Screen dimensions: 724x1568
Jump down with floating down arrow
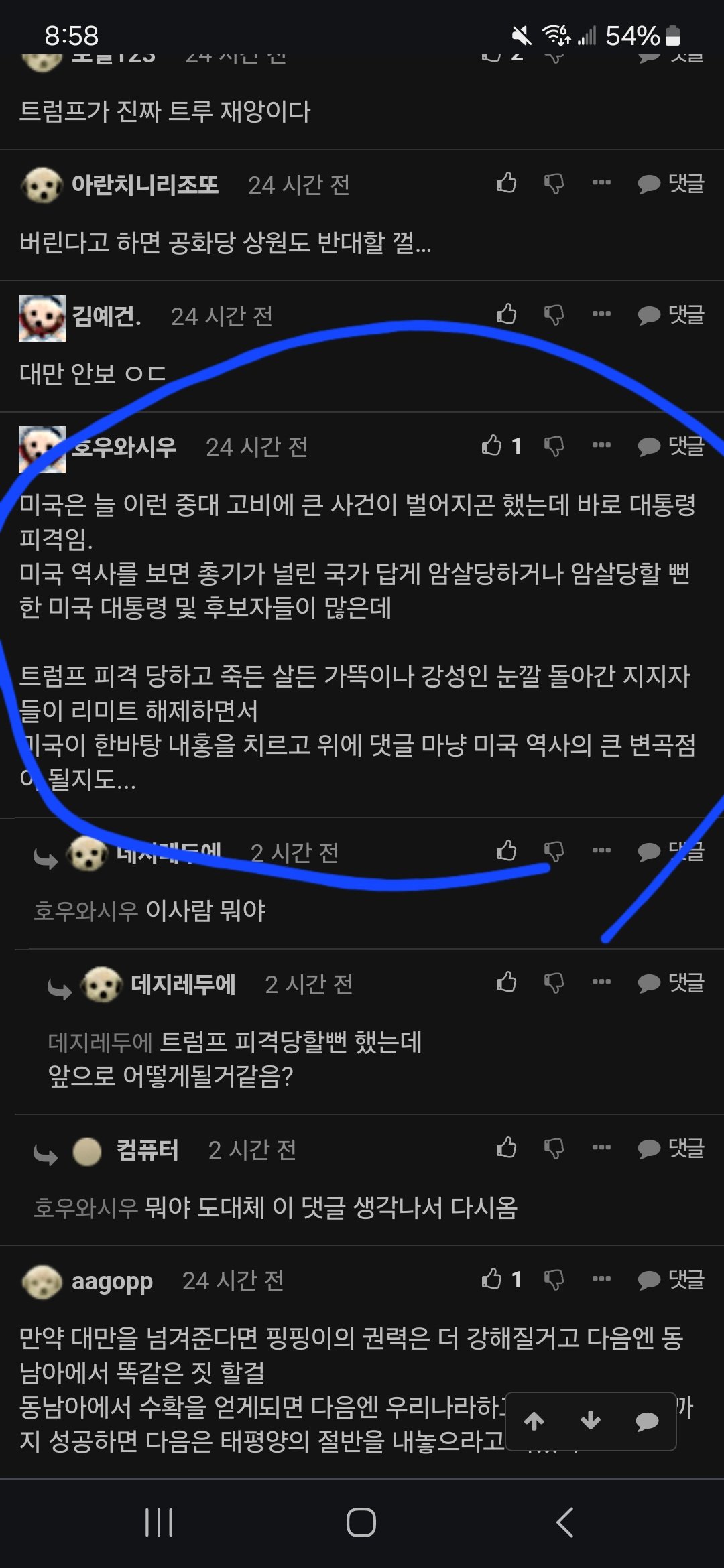pos(591,1421)
